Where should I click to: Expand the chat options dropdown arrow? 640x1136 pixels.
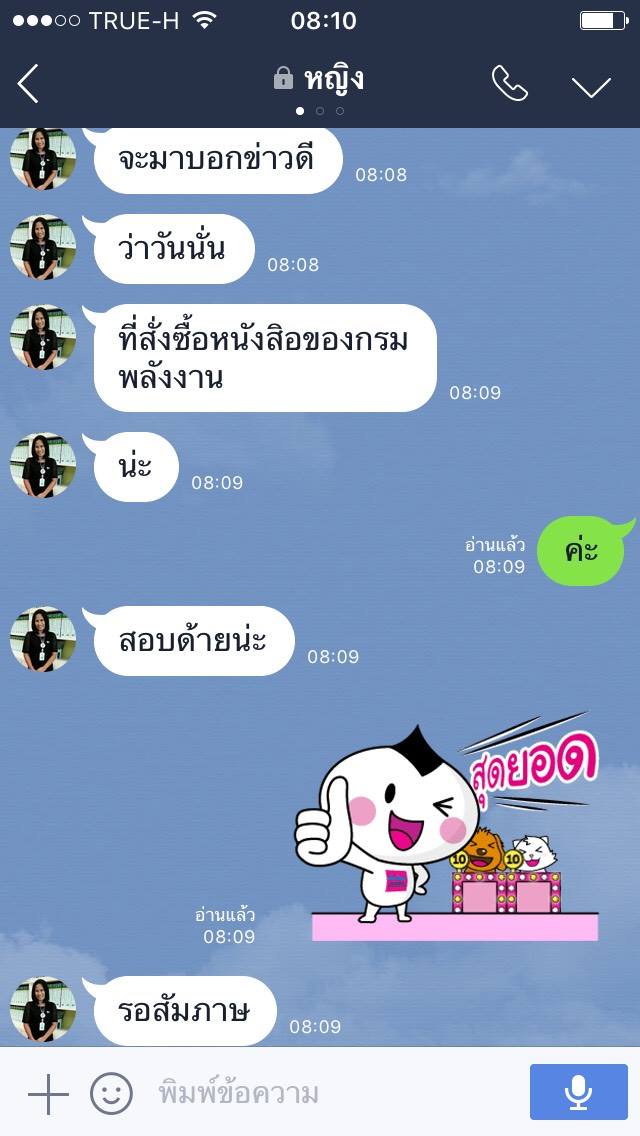(591, 86)
